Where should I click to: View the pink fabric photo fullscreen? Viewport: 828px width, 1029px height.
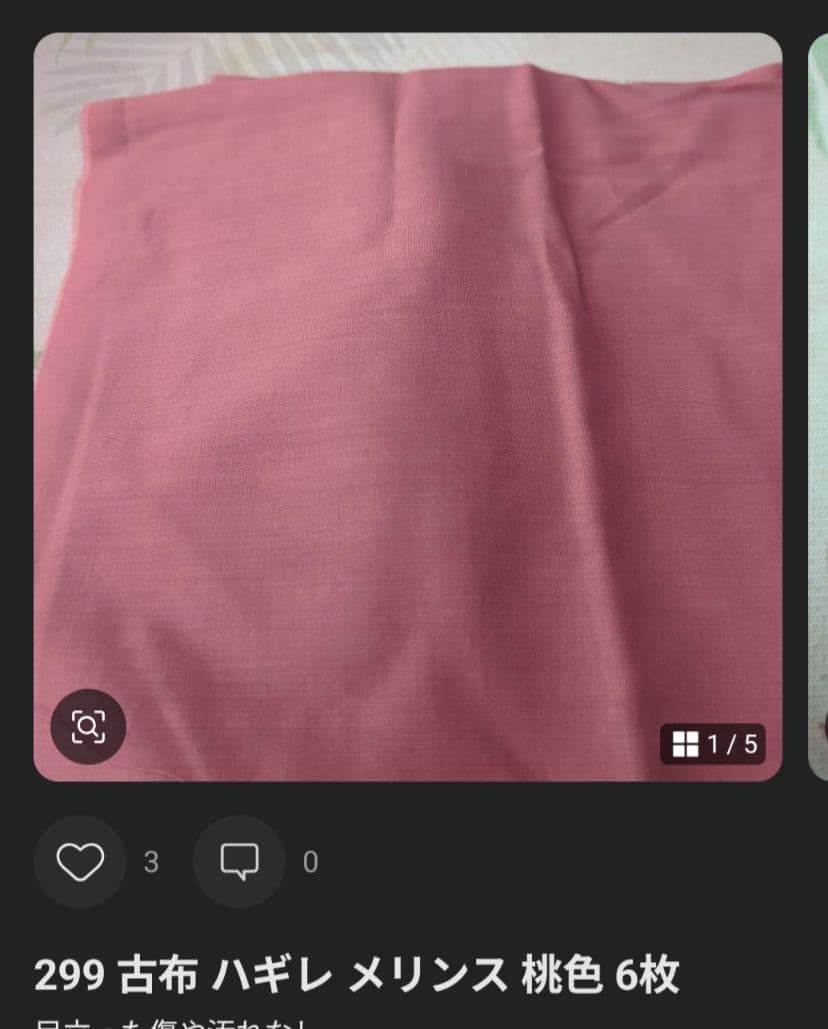click(407, 407)
